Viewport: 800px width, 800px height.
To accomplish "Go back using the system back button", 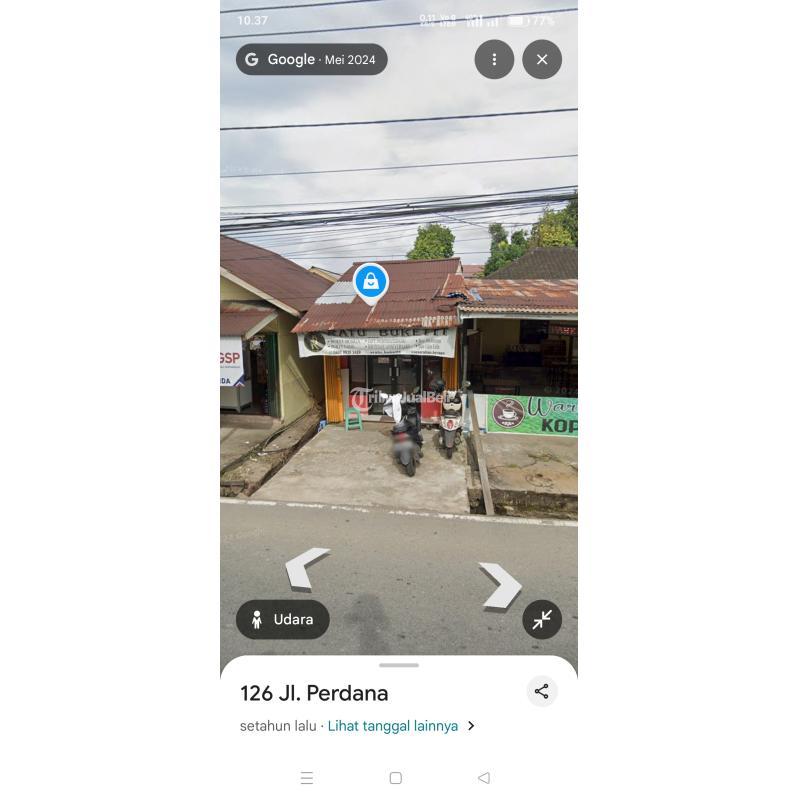I will pos(484,778).
